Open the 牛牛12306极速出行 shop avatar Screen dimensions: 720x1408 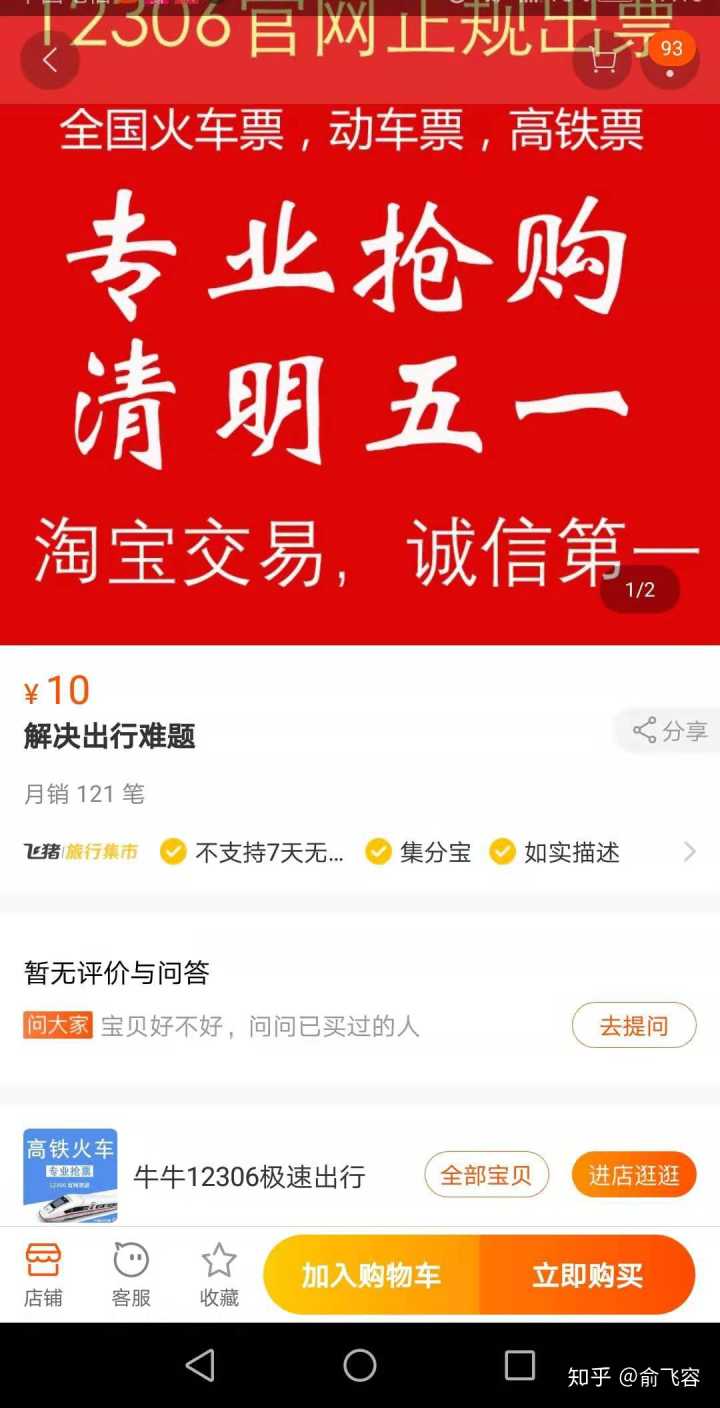[x=70, y=1175]
